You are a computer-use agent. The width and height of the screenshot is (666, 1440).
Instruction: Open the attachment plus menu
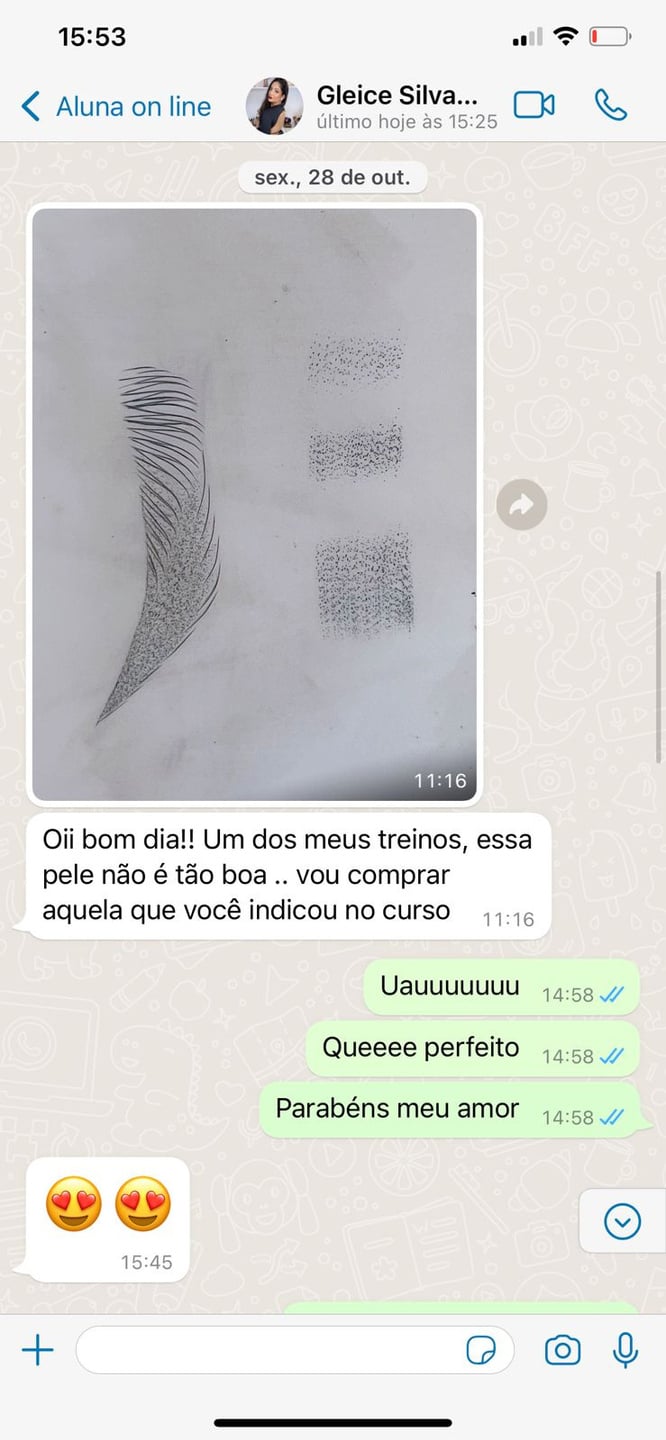38,1351
